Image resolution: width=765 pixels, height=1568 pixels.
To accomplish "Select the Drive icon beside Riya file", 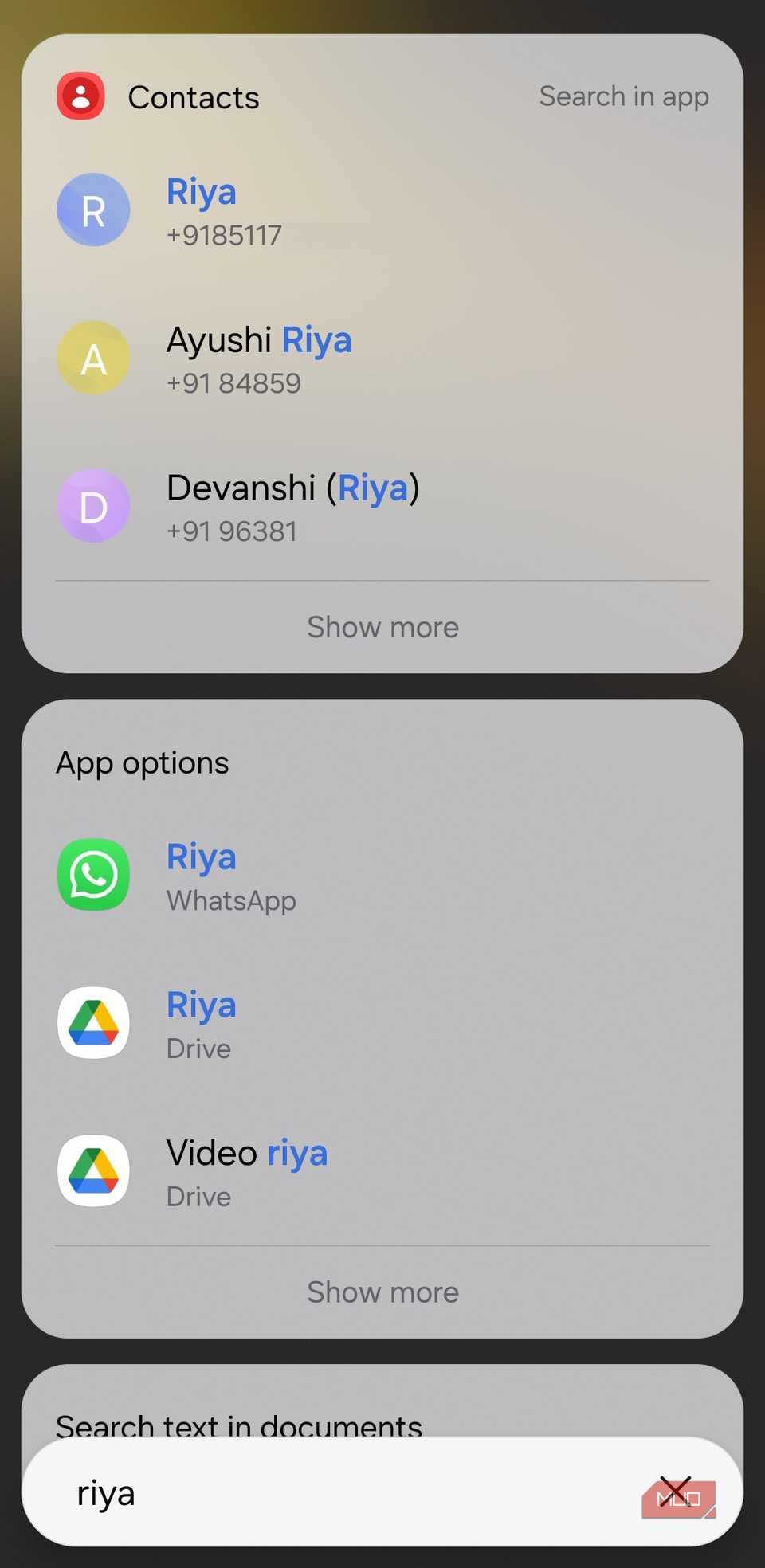I will (92, 1023).
